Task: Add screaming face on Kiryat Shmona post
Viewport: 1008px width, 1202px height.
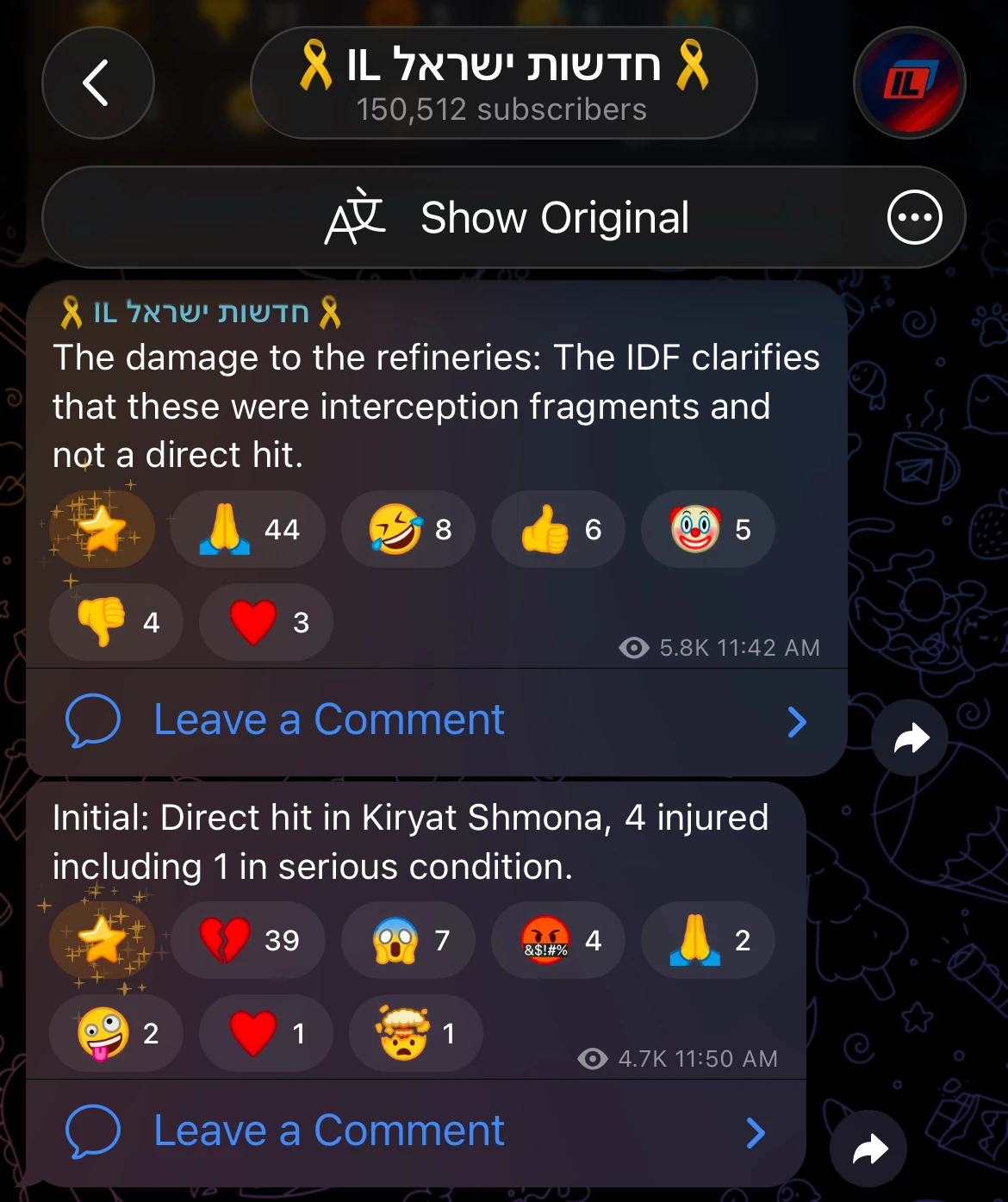Action: click(x=408, y=940)
